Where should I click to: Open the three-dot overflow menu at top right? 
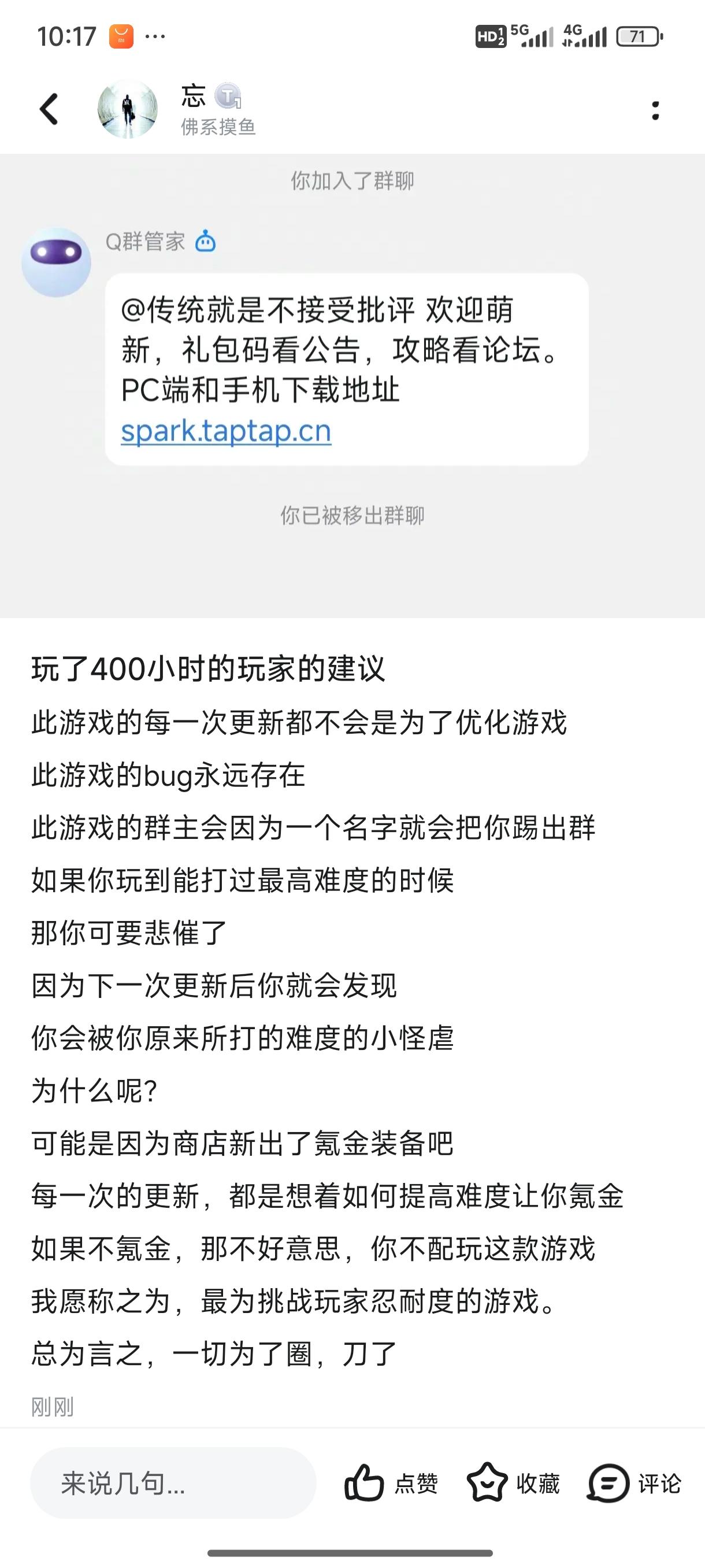coord(655,110)
